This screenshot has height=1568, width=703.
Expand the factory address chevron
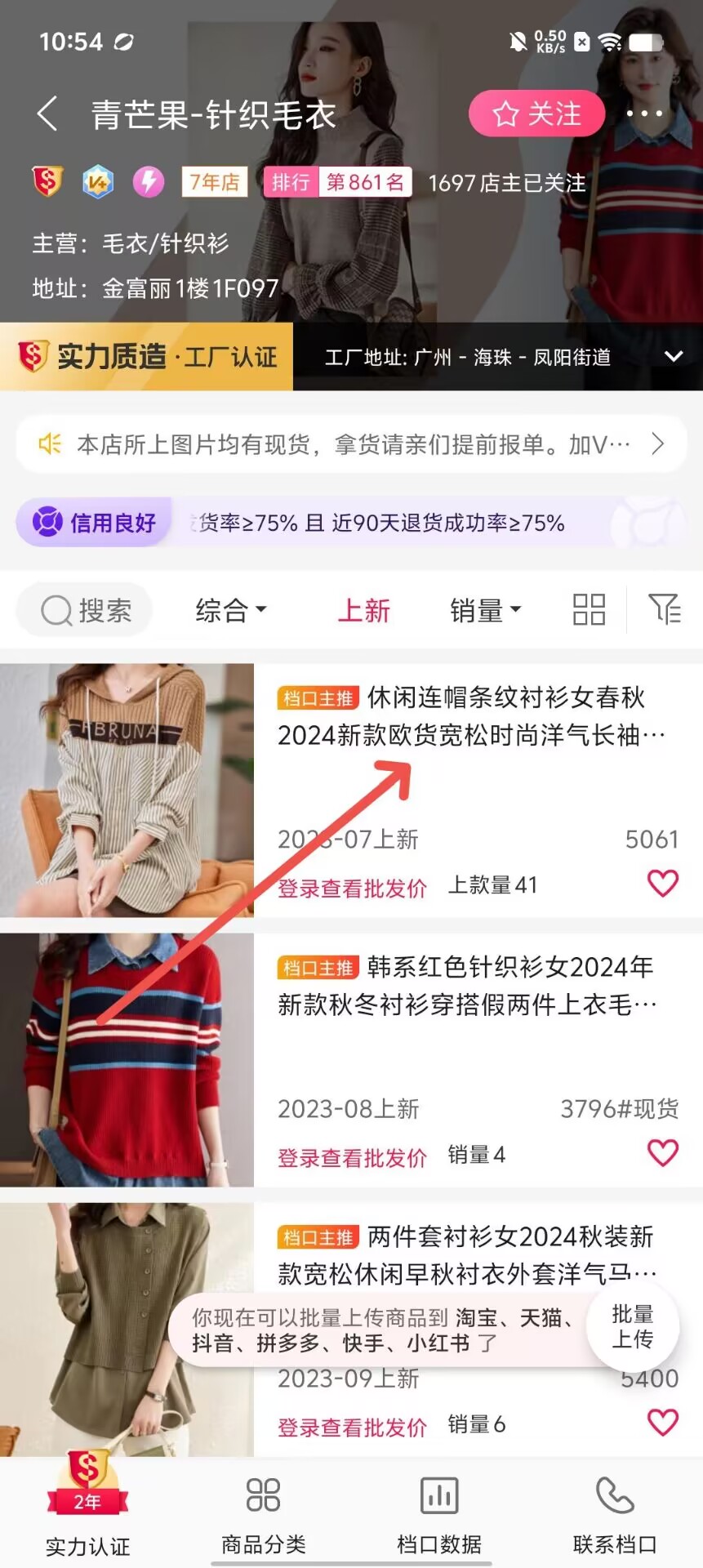[x=673, y=357]
